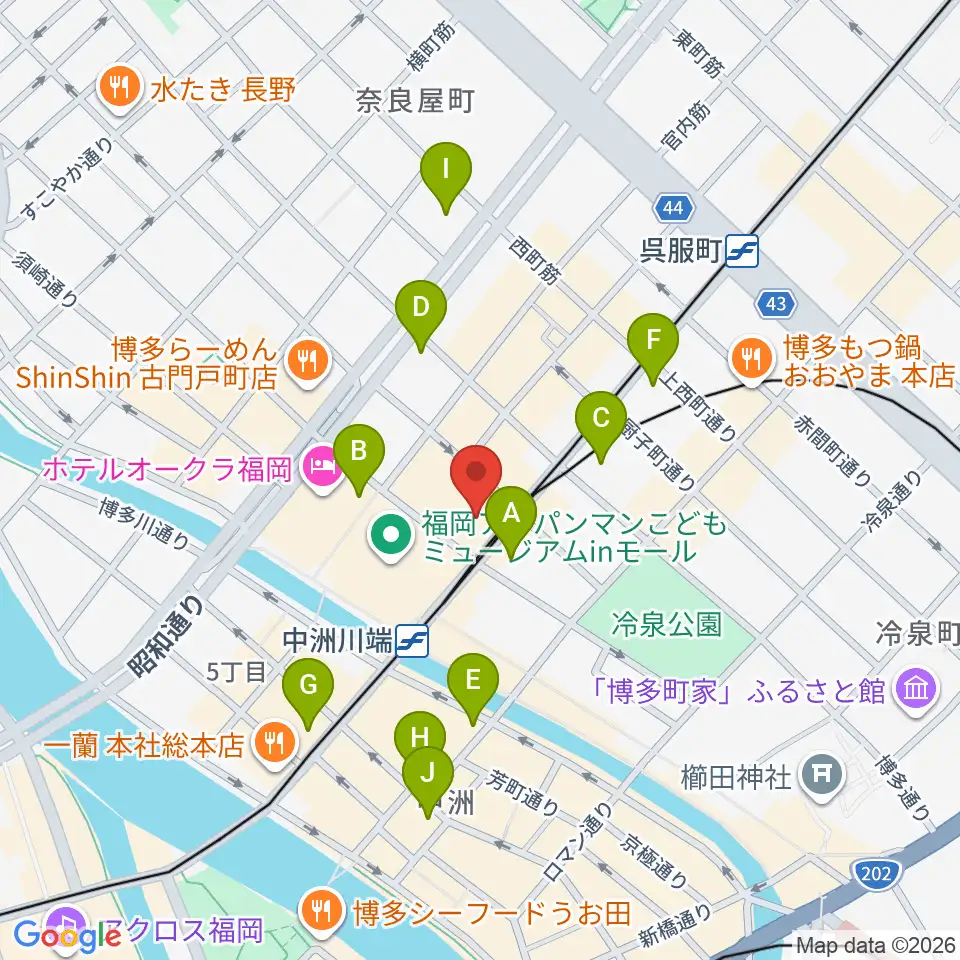Select green marker G
960x960 pixels.
308,691
